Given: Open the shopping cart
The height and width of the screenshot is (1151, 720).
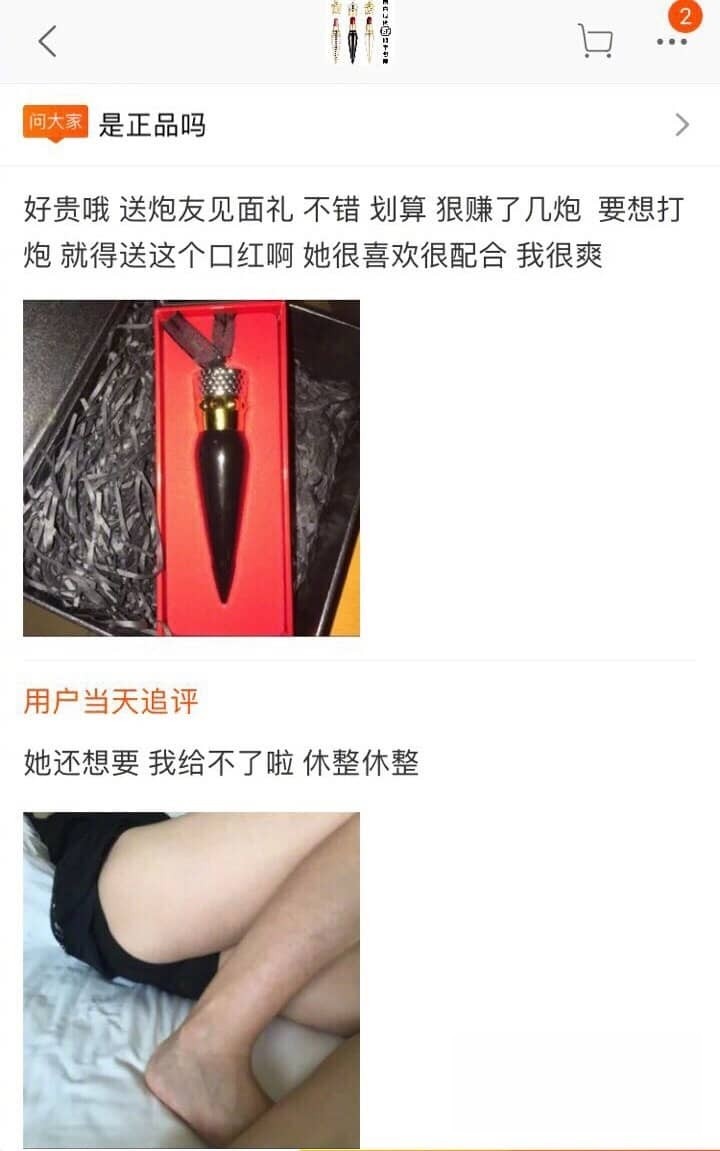Looking at the screenshot, I should [x=595, y=41].
